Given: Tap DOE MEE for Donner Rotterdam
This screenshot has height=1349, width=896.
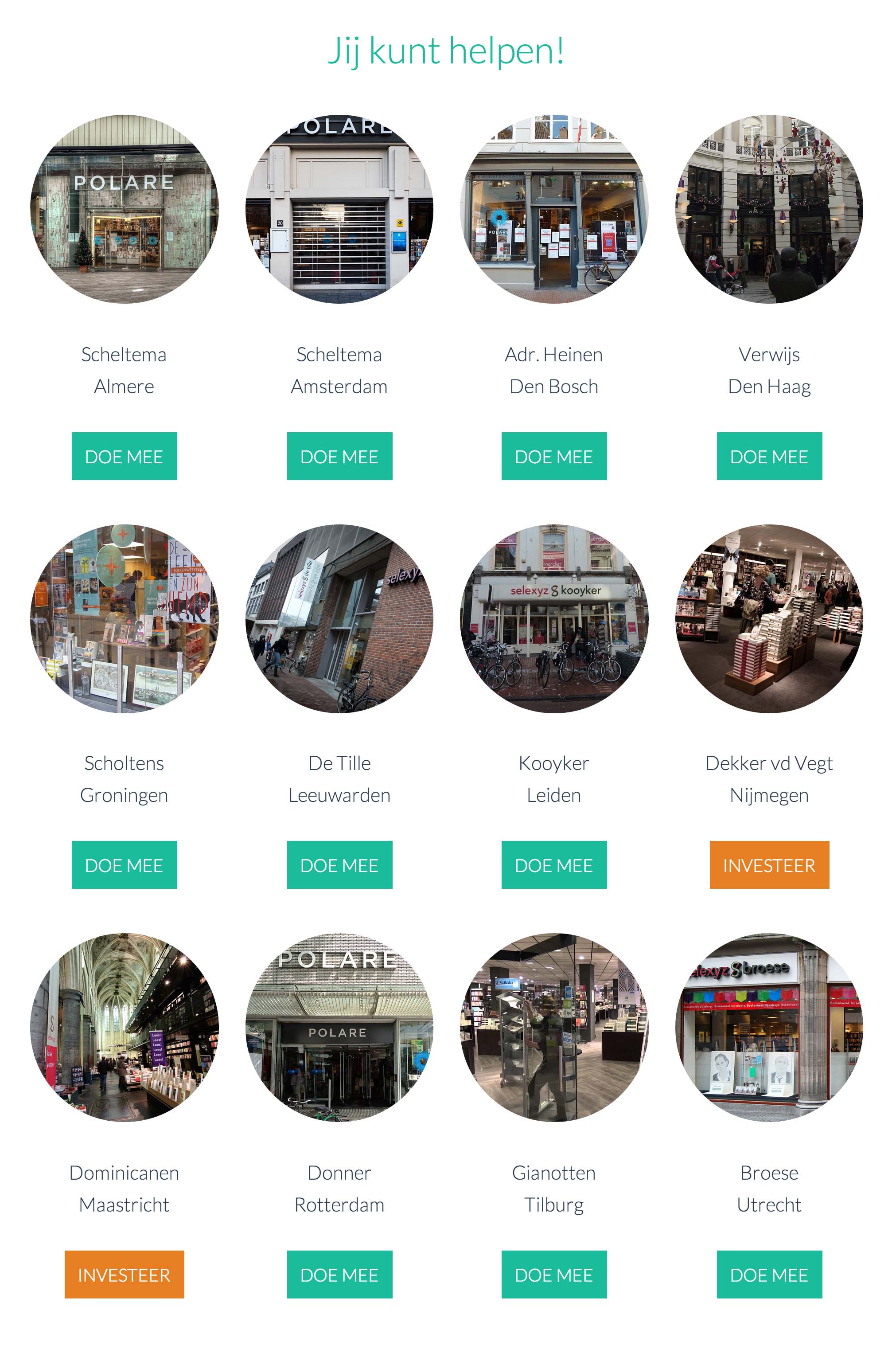Looking at the screenshot, I should [x=339, y=1275].
